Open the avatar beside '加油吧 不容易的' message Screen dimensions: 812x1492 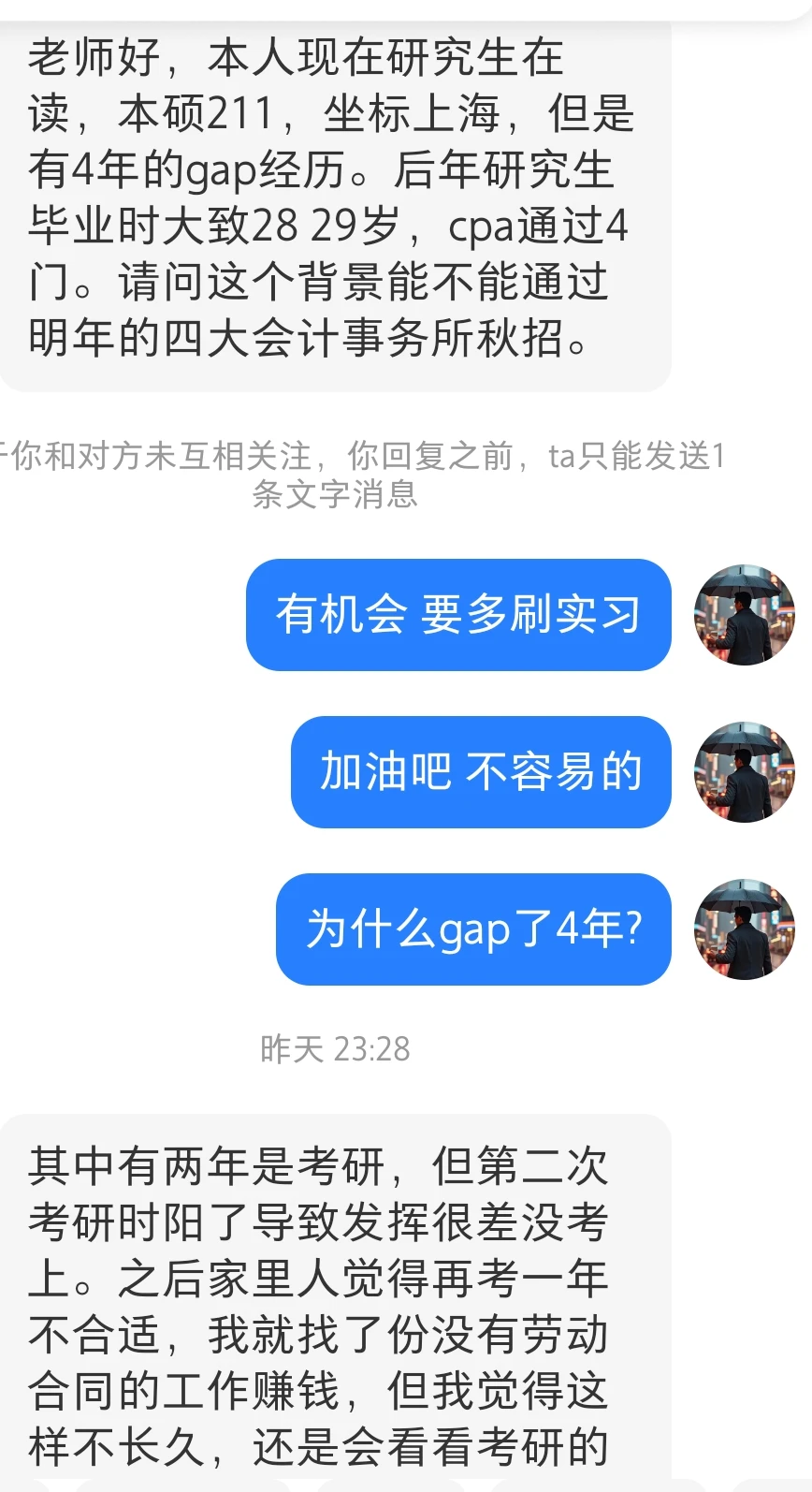coord(744,773)
